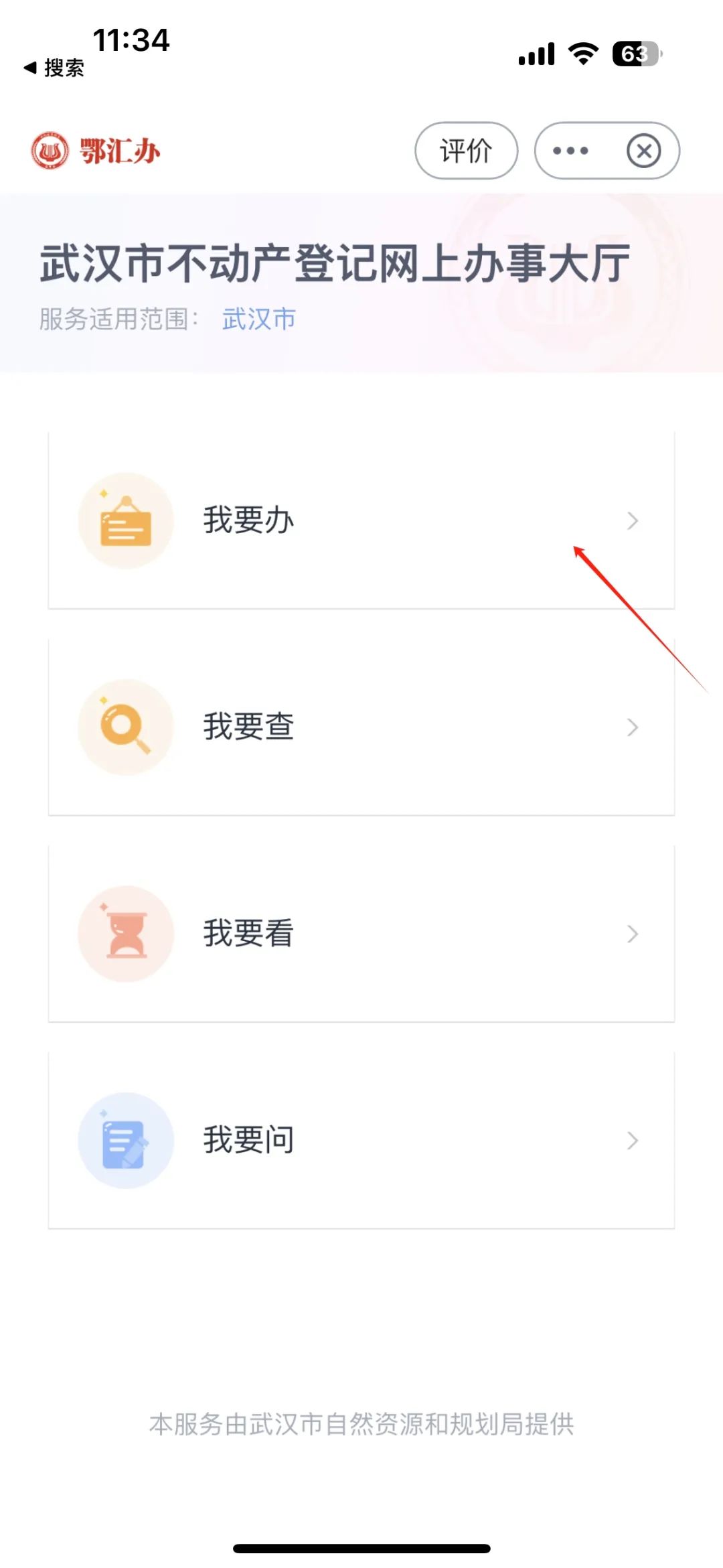This screenshot has width=723, height=1568.
Task: Tap the 评价 button
Action: [466, 151]
